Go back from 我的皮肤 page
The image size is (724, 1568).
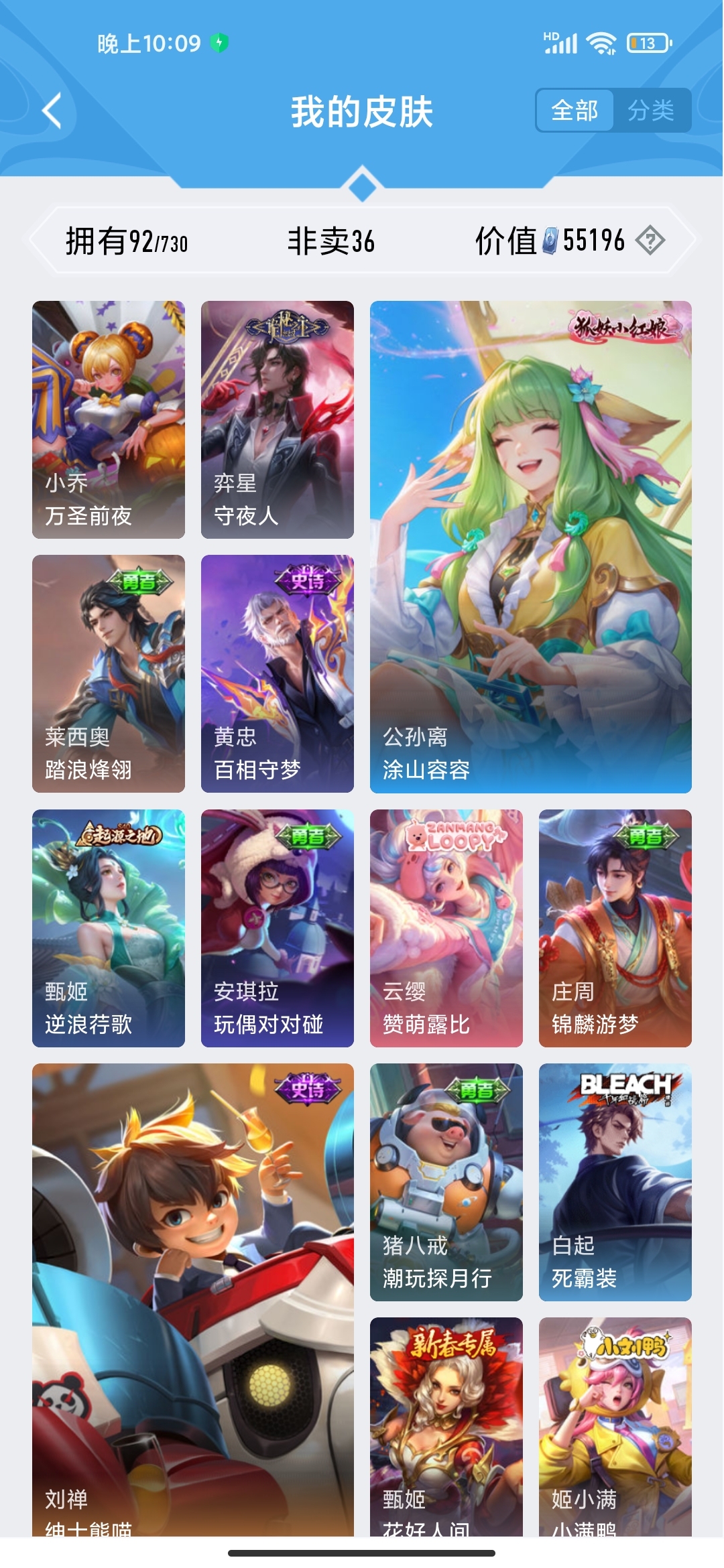click(52, 111)
